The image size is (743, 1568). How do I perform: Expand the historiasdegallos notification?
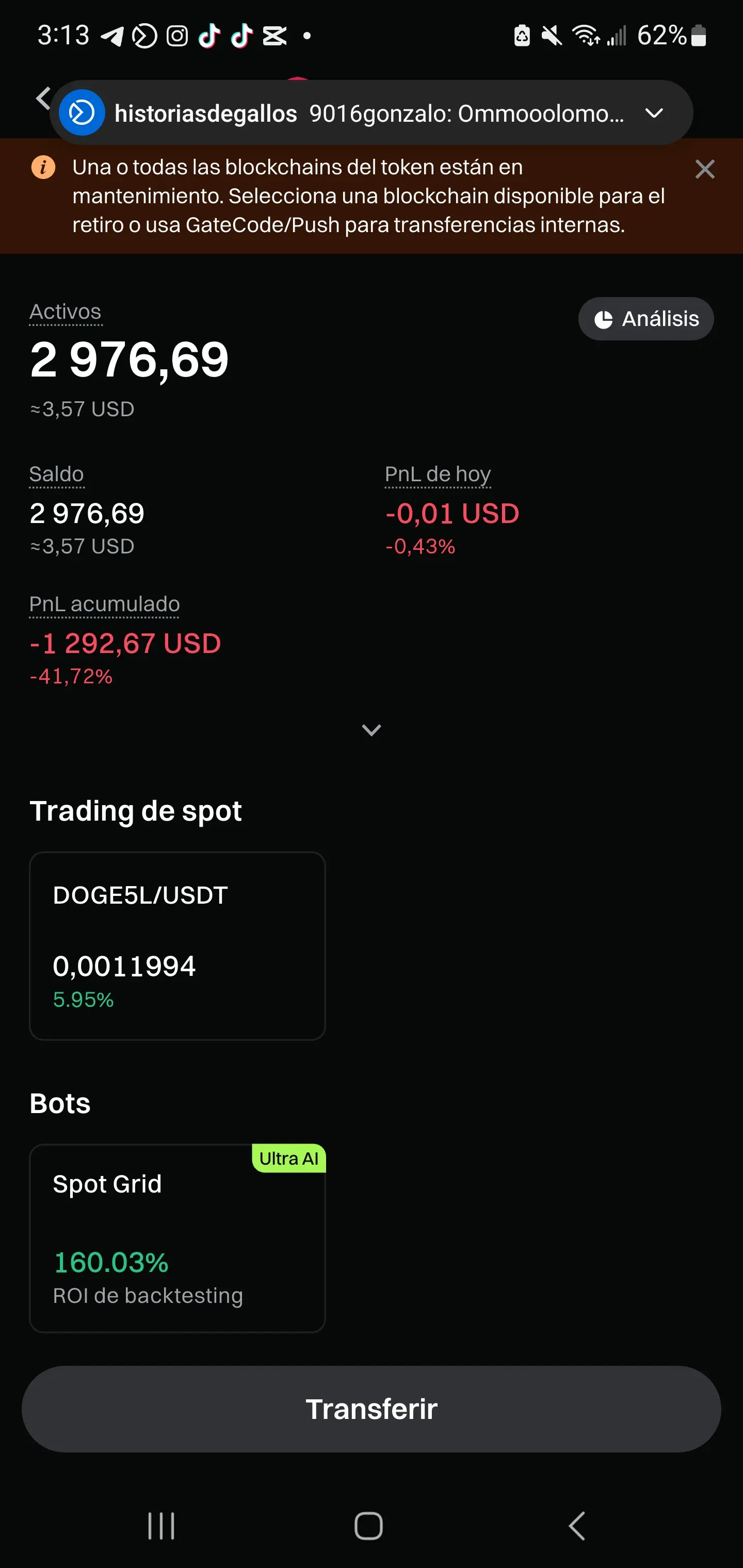pyautogui.click(x=653, y=113)
